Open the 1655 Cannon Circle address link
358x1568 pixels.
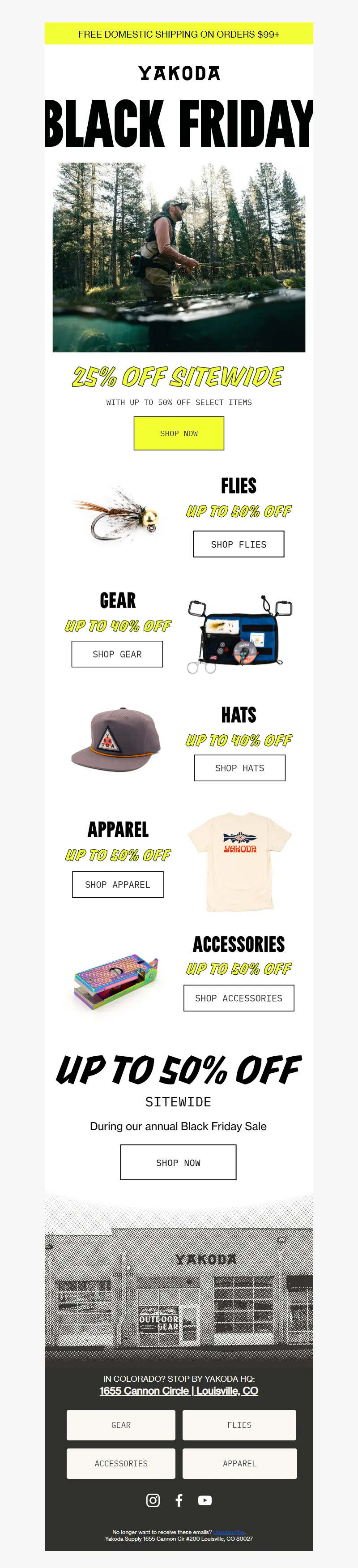(x=179, y=1390)
